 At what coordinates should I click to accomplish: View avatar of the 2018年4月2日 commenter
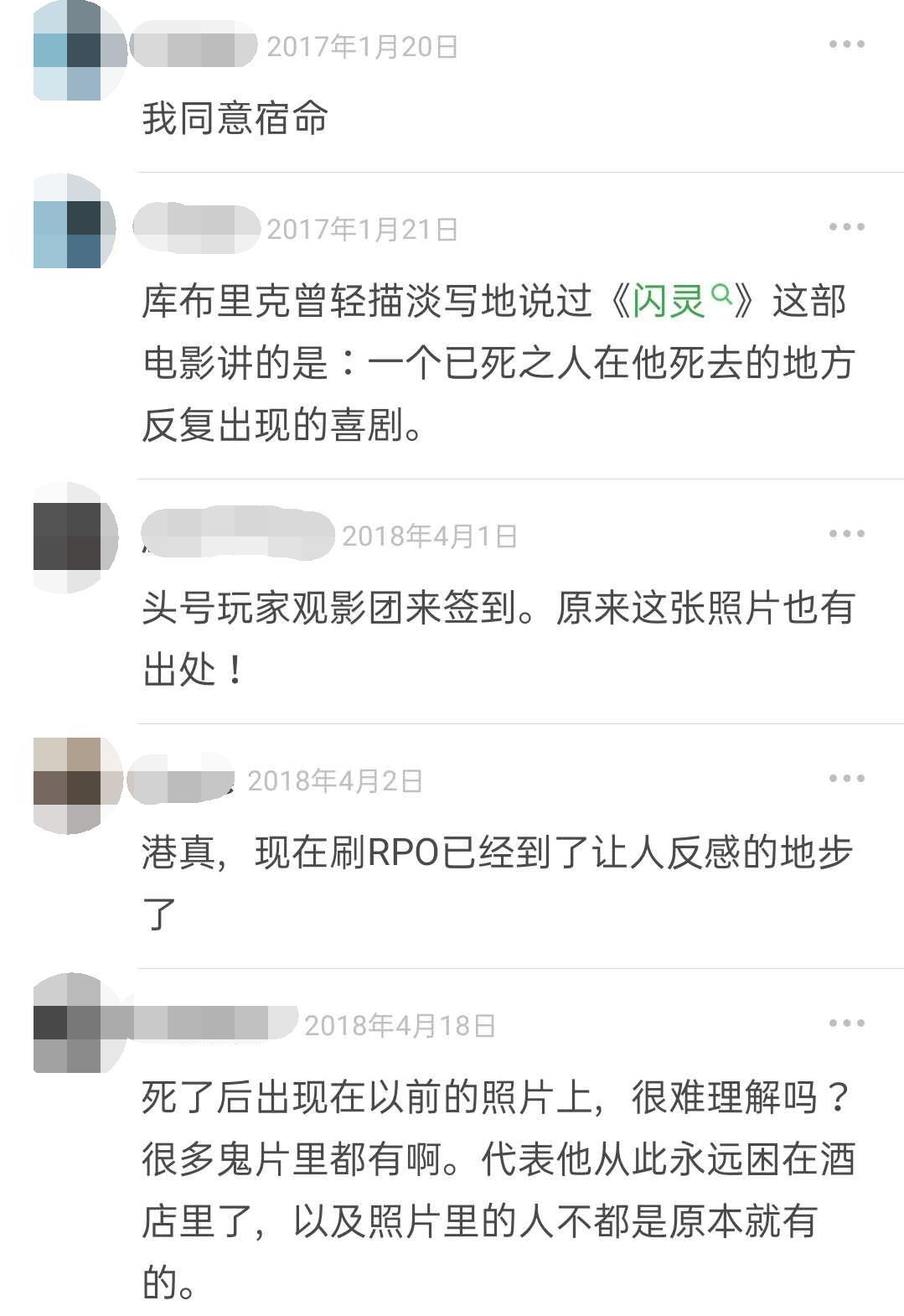click(x=69, y=784)
